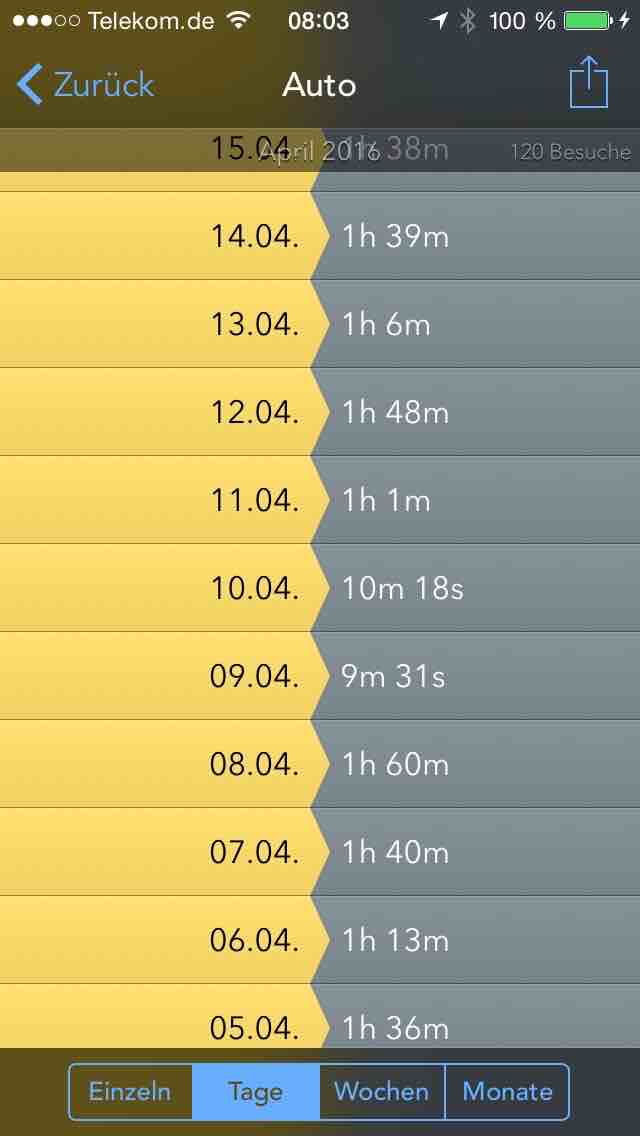Open the 06.04. entry
Screen dimensions: 640x1136
tap(320, 941)
